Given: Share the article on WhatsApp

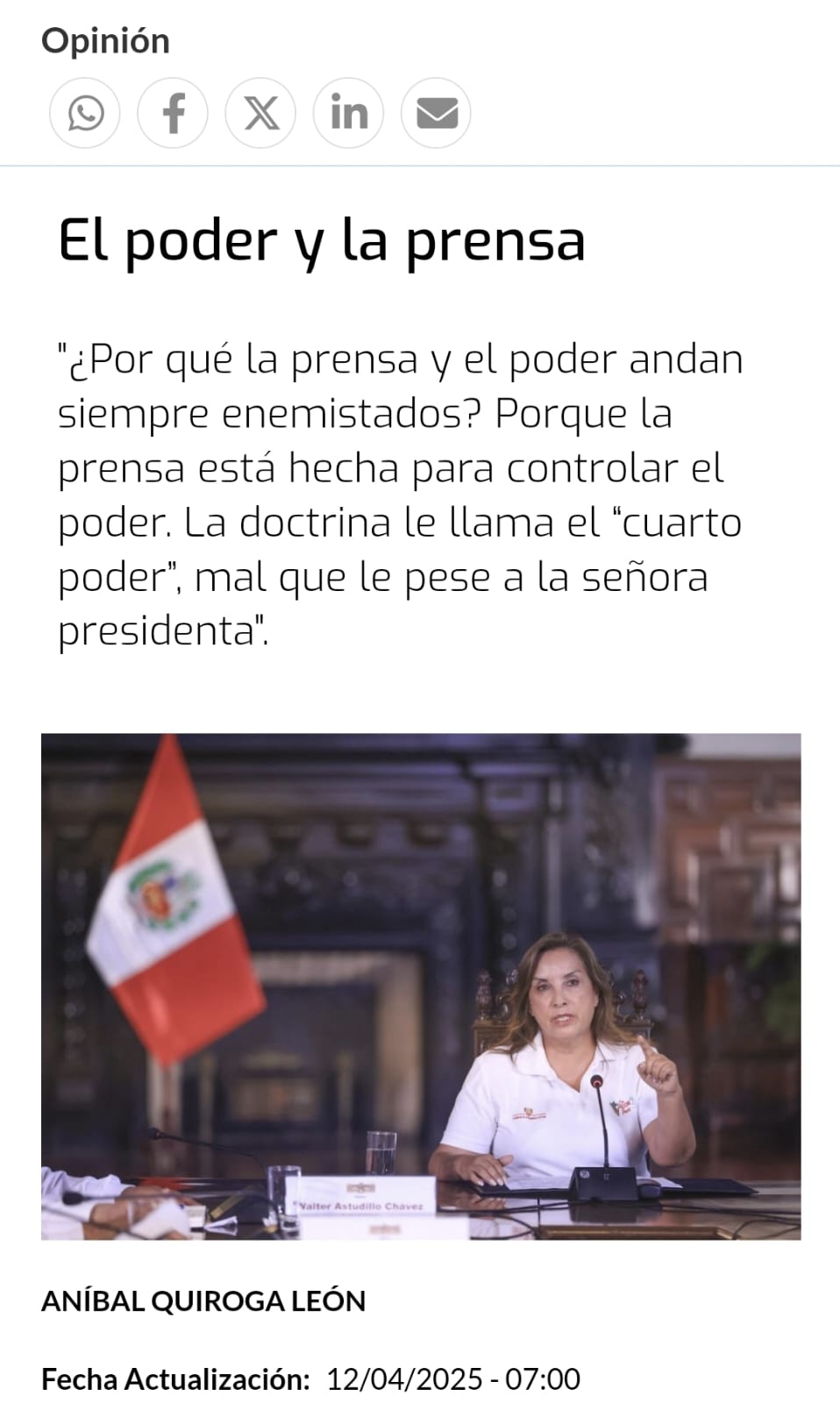Looking at the screenshot, I should 85,113.
